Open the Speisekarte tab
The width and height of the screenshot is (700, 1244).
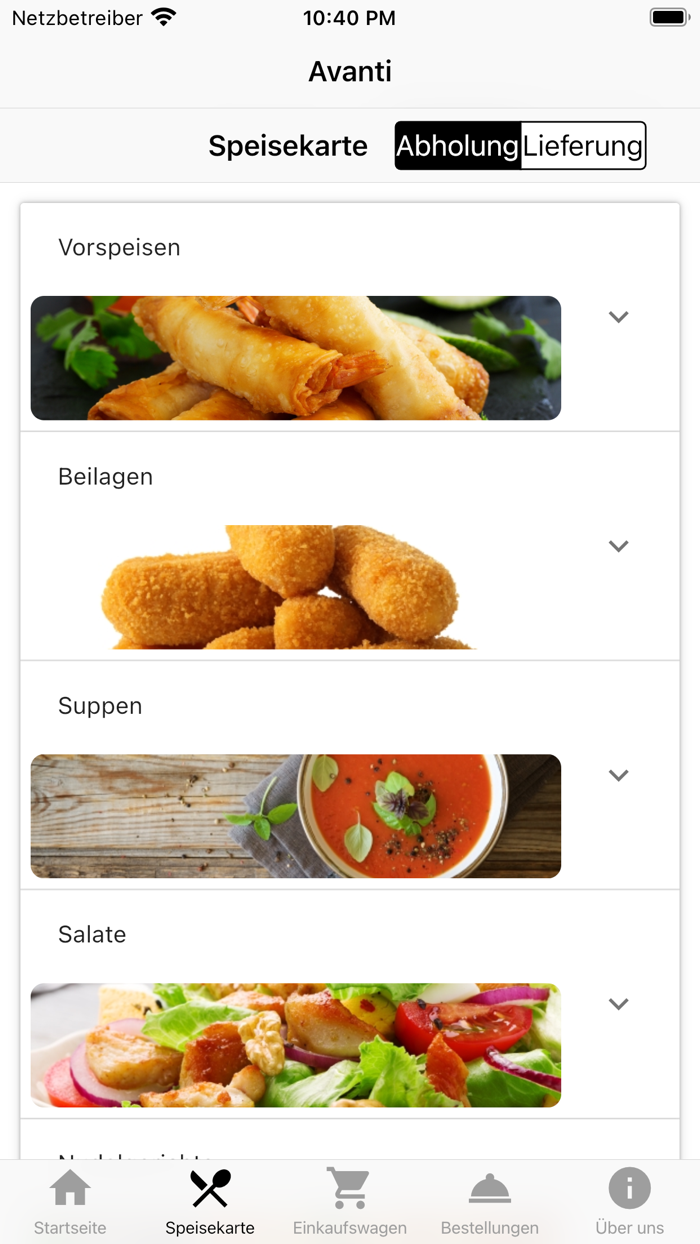tap(210, 1202)
